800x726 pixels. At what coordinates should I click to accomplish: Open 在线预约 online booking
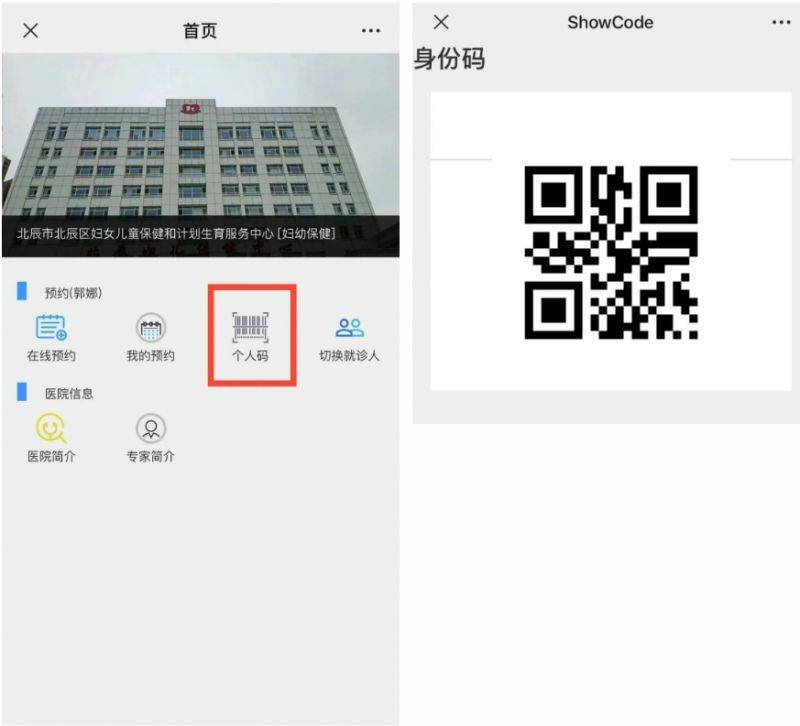point(51,337)
